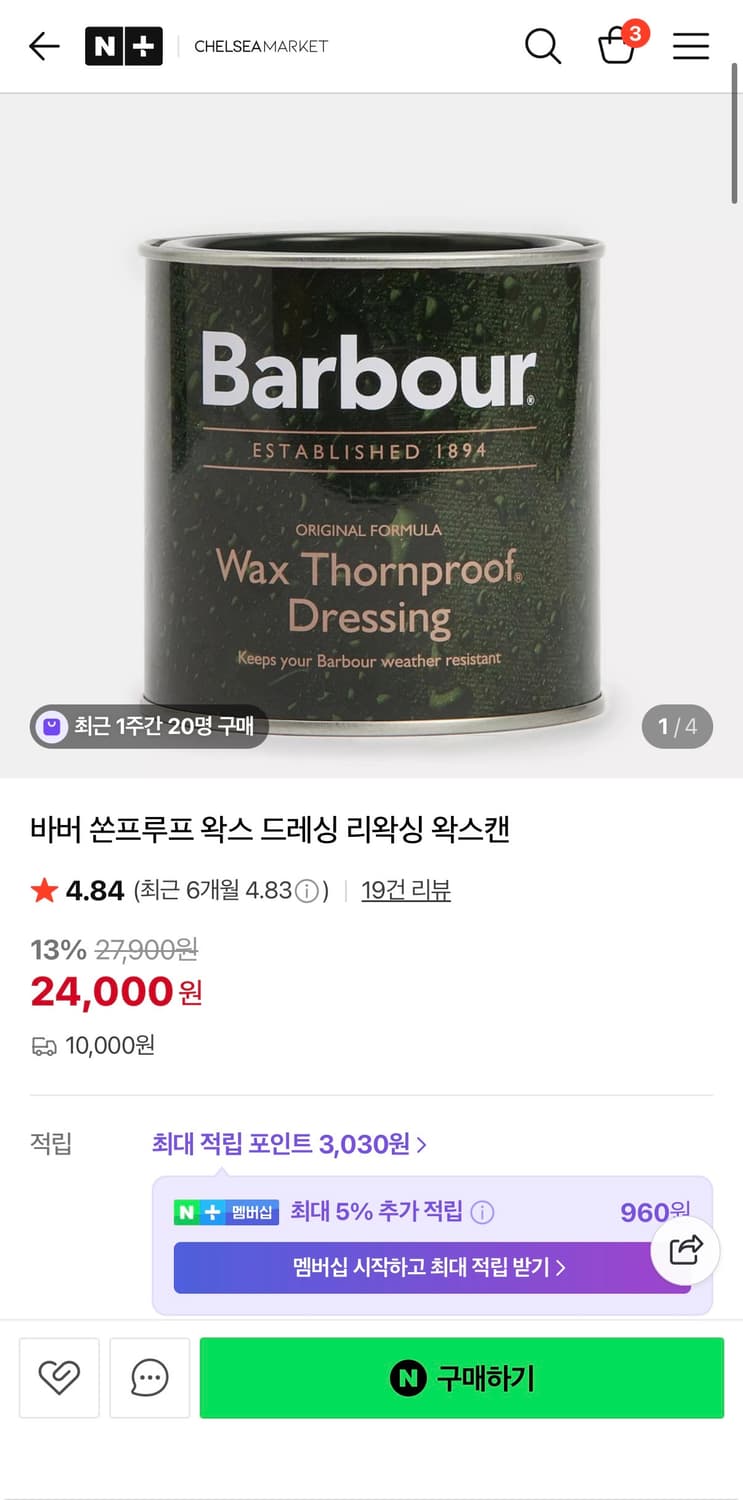Tap the 1/4 image page indicator

click(x=677, y=727)
